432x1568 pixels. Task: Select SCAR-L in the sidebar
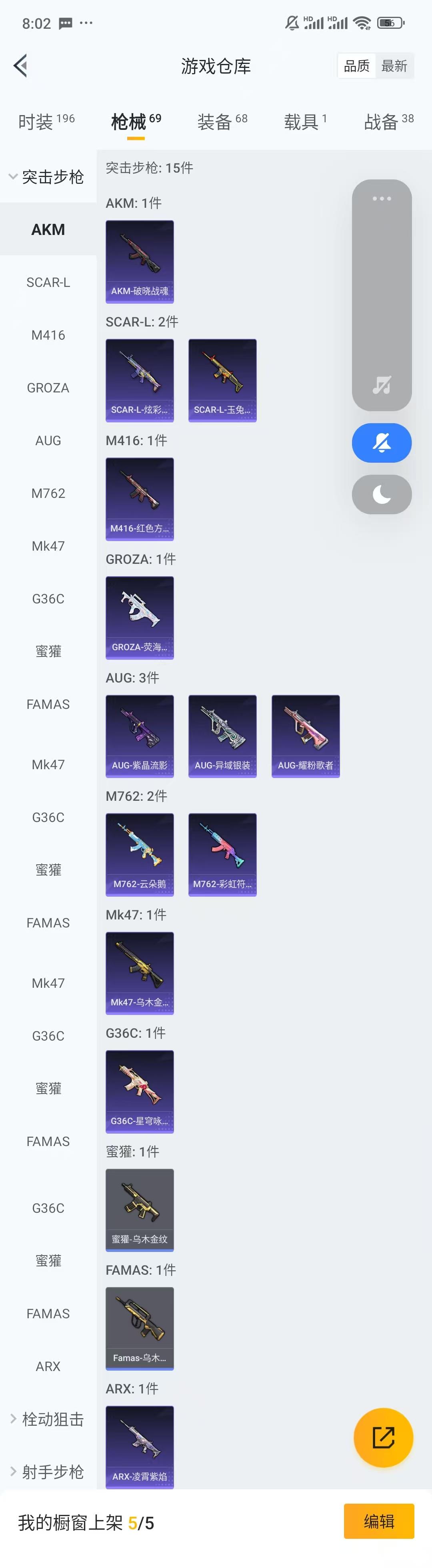(x=48, y=283)
